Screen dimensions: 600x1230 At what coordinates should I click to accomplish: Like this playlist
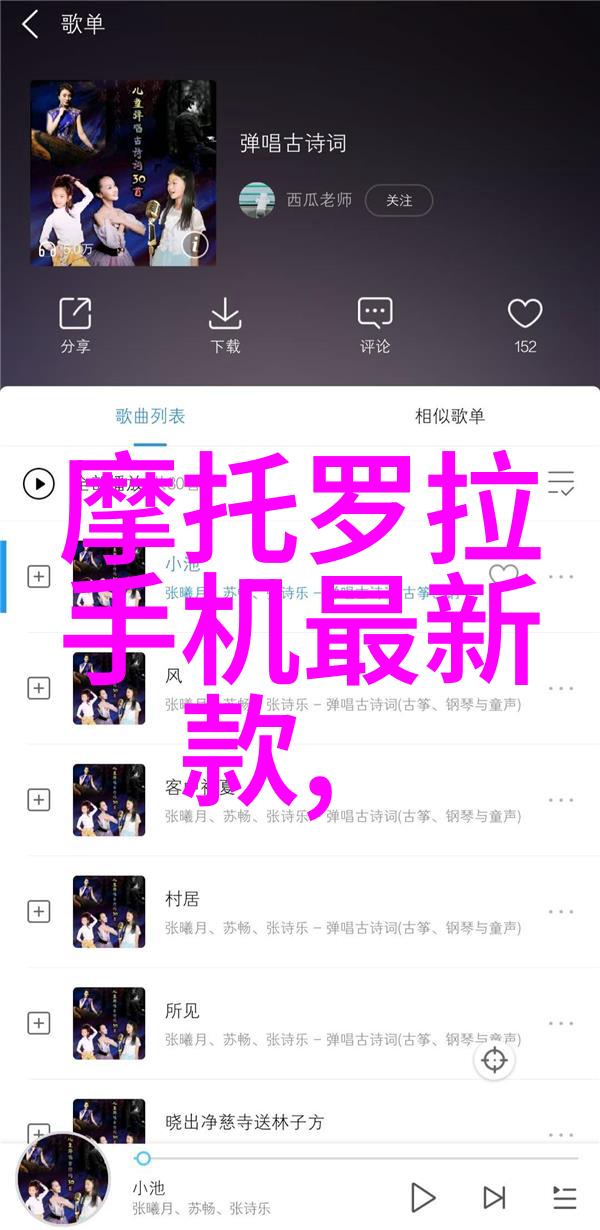click(x=525, y=326)
